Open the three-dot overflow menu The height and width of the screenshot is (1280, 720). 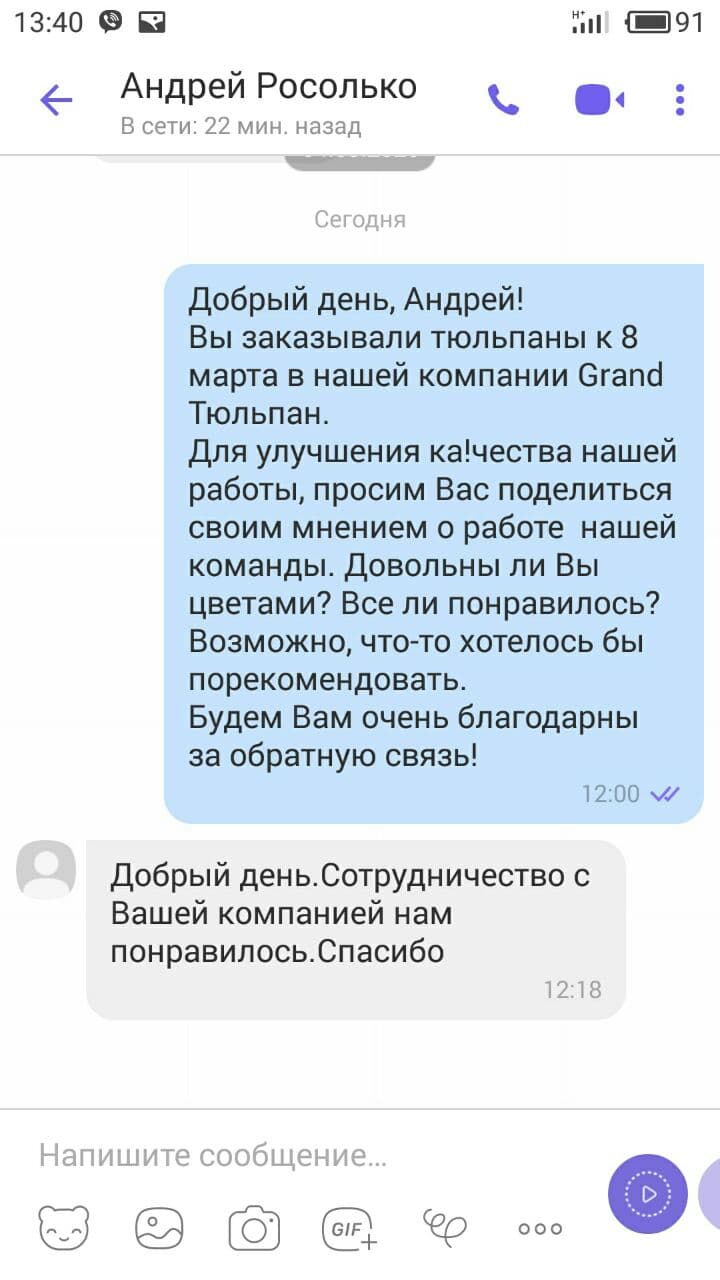click(x=680, y=100)
